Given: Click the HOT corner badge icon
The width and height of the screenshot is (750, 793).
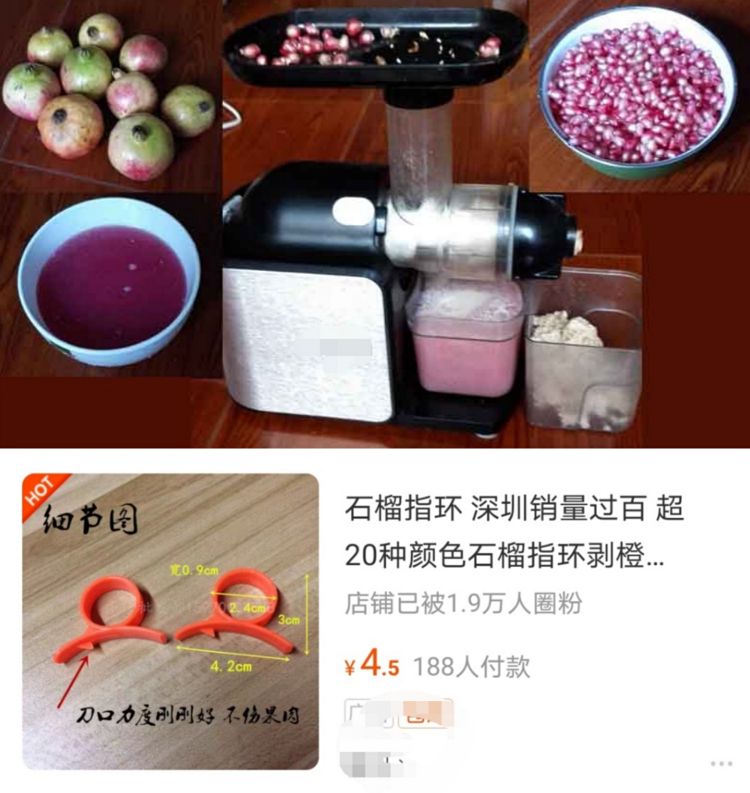Looking at the screenshot, I should (x=37, y=489).
